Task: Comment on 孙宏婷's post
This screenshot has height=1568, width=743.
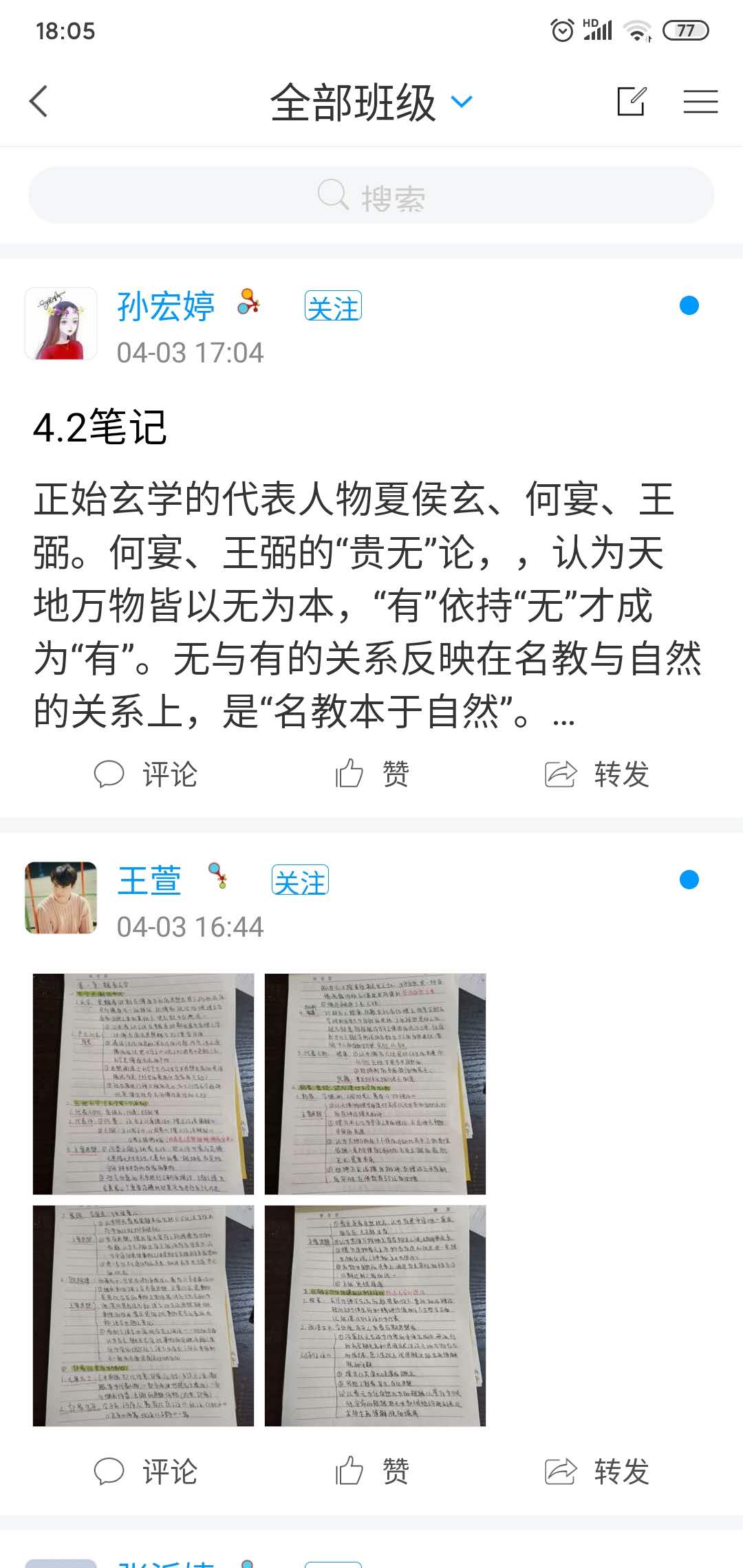Action: point(146,774)
